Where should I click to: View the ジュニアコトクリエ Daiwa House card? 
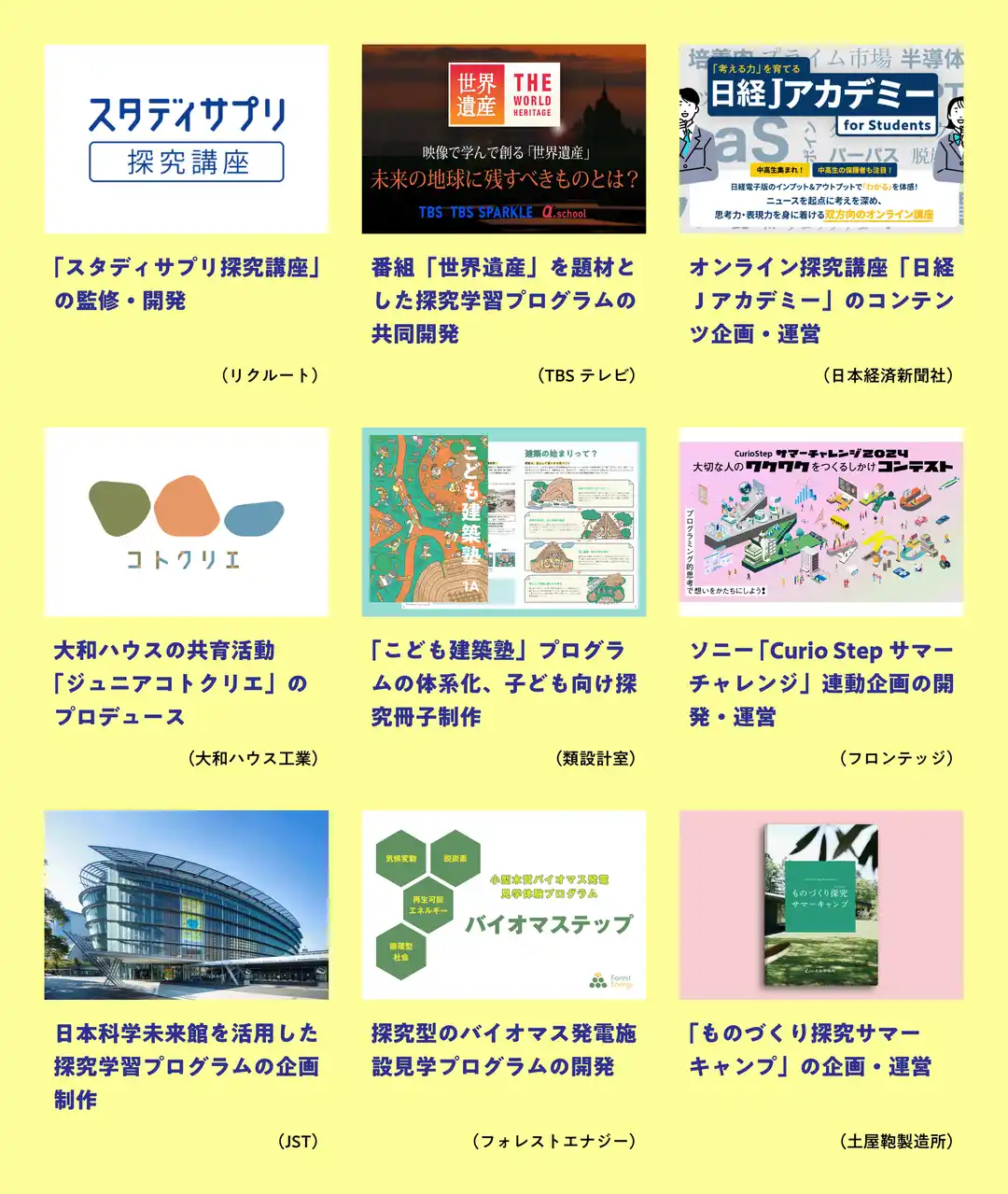click(x=187, y=522)
